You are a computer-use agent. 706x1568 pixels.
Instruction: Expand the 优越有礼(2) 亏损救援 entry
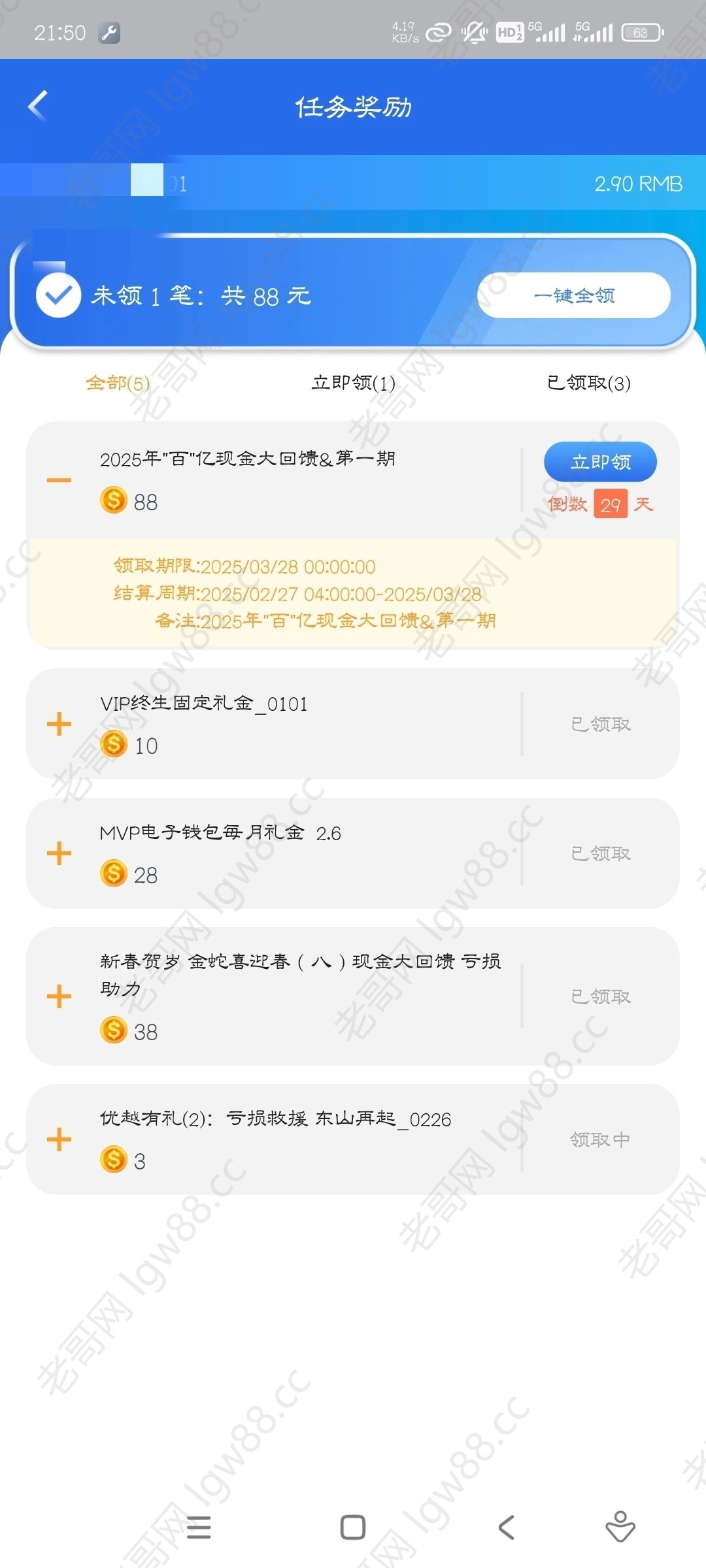59,1139
